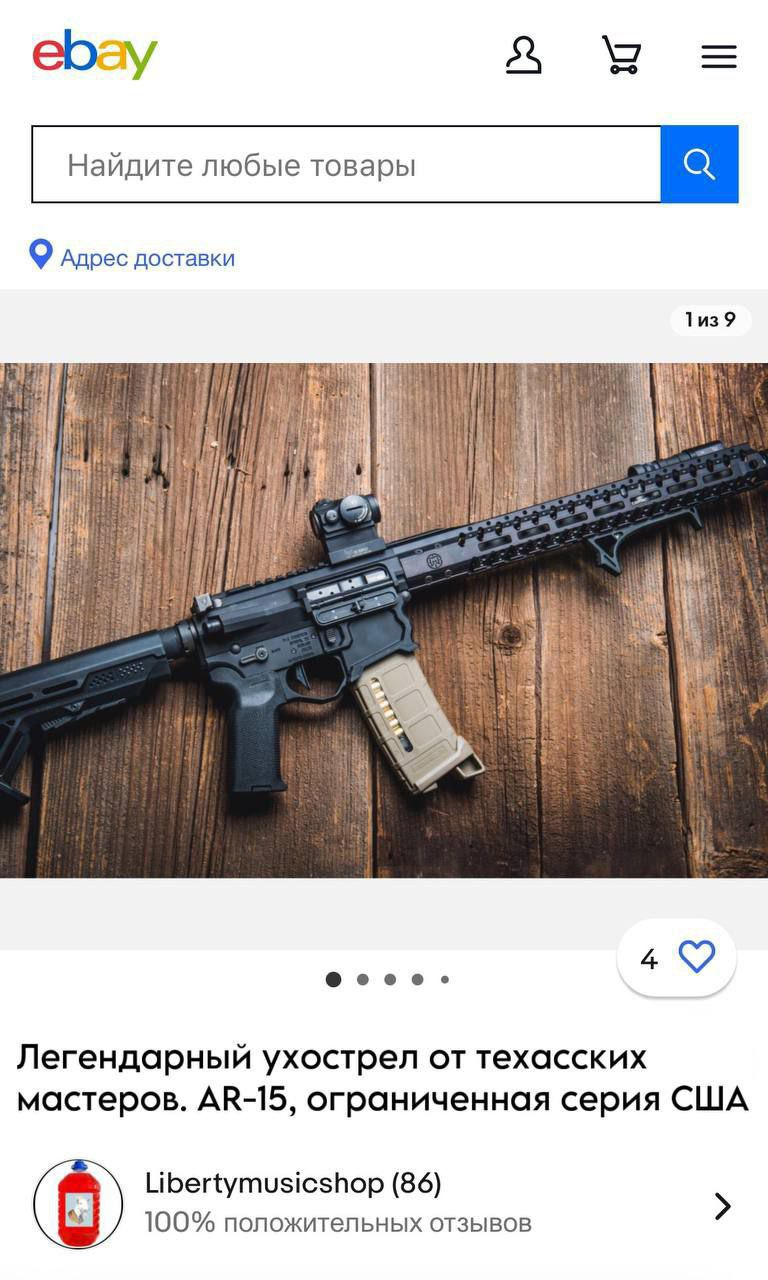The width and height of the screenshot is (768, 1280).
Task: Focus the 'Найдите любые товары' search field
Action: pyautogui.click(x=346, y=165)
